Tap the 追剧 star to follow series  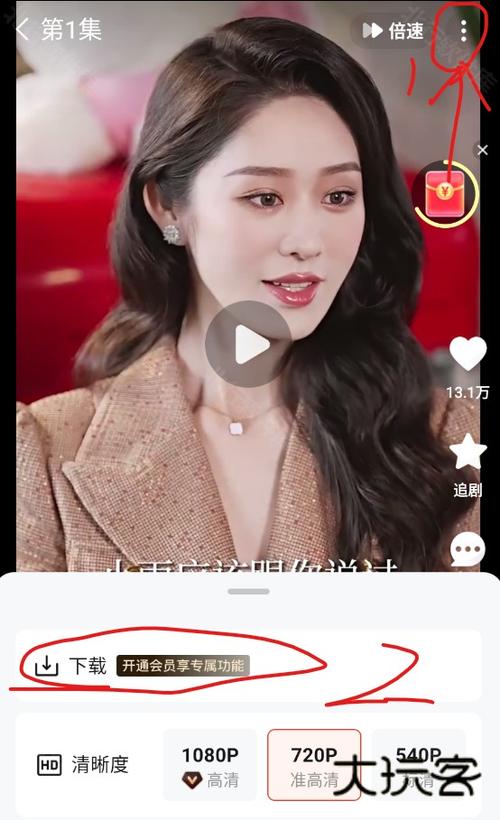468,452
